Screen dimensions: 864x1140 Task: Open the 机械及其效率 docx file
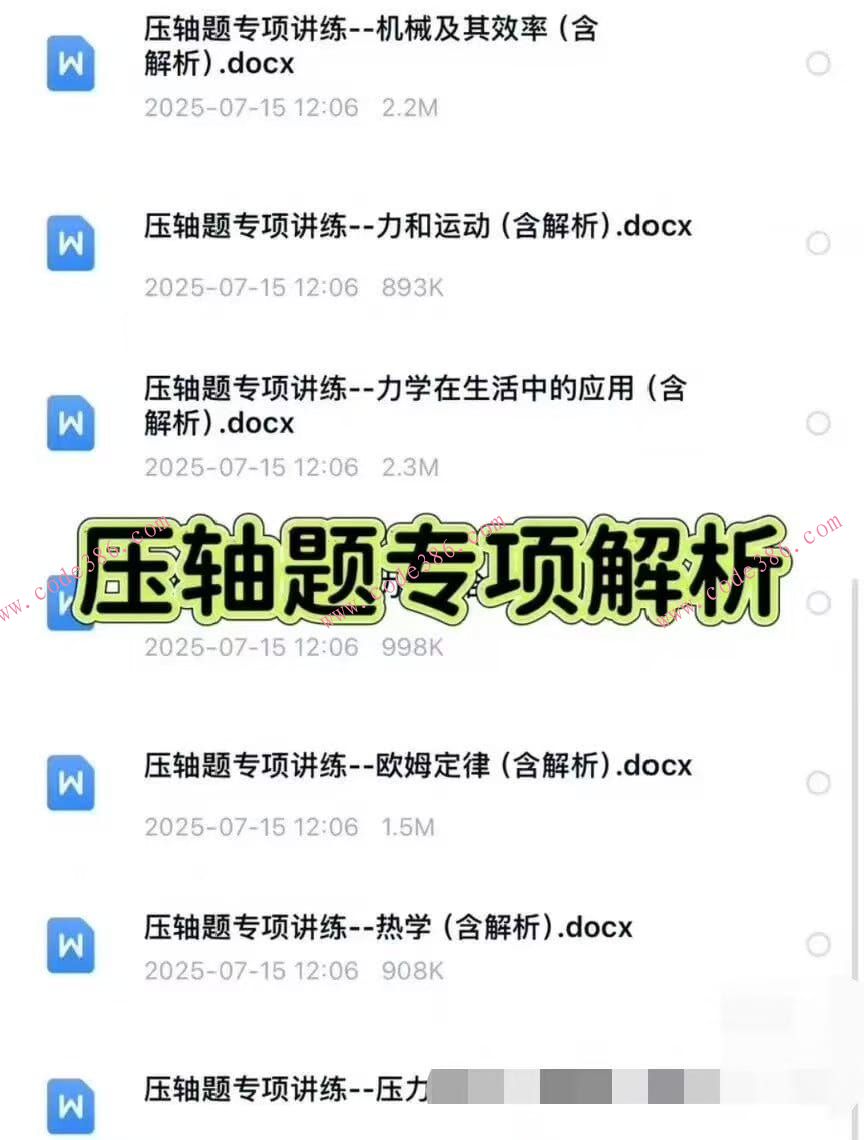(367, 47)
